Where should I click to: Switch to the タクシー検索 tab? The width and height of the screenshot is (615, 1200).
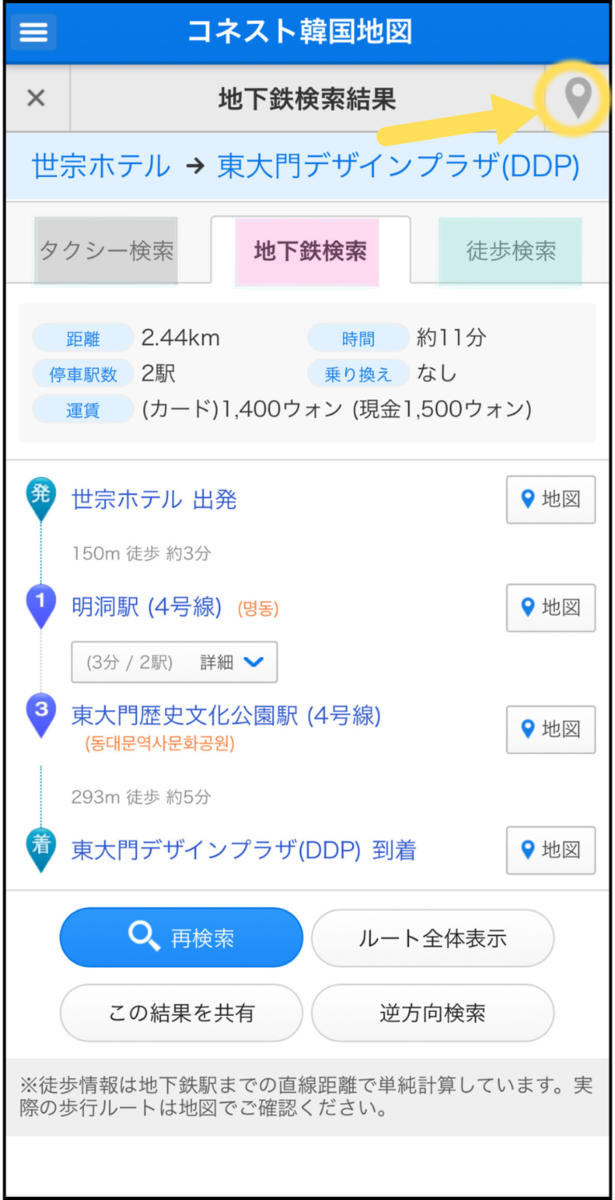[106, 251]
